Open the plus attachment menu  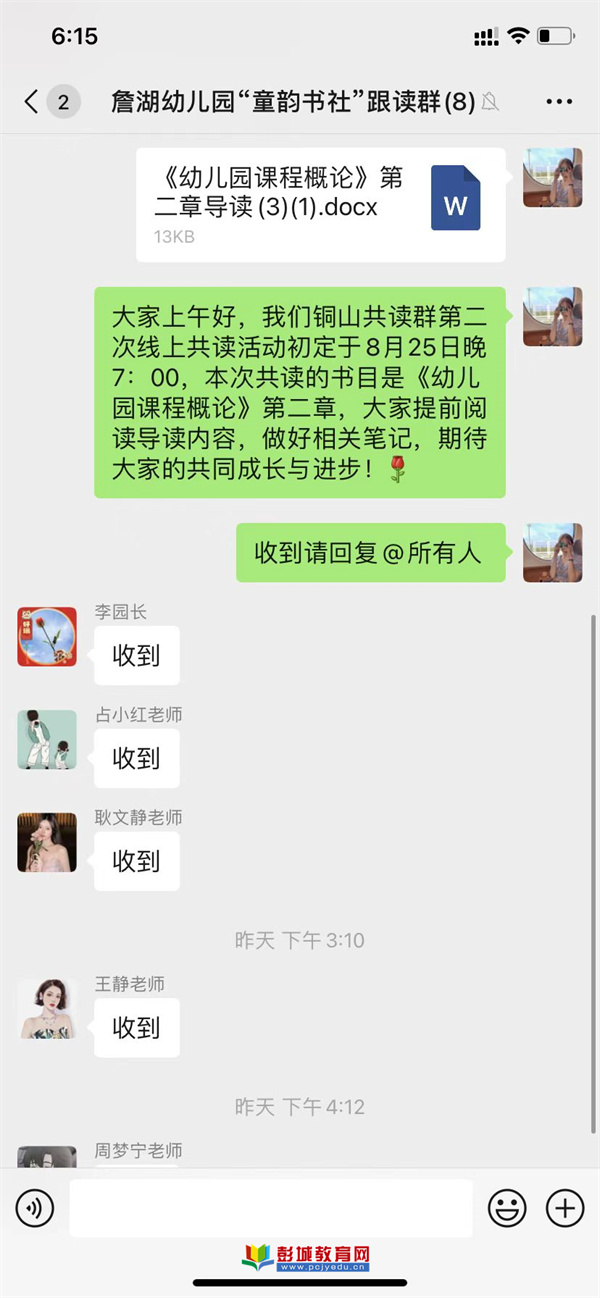pos(565,1209)
